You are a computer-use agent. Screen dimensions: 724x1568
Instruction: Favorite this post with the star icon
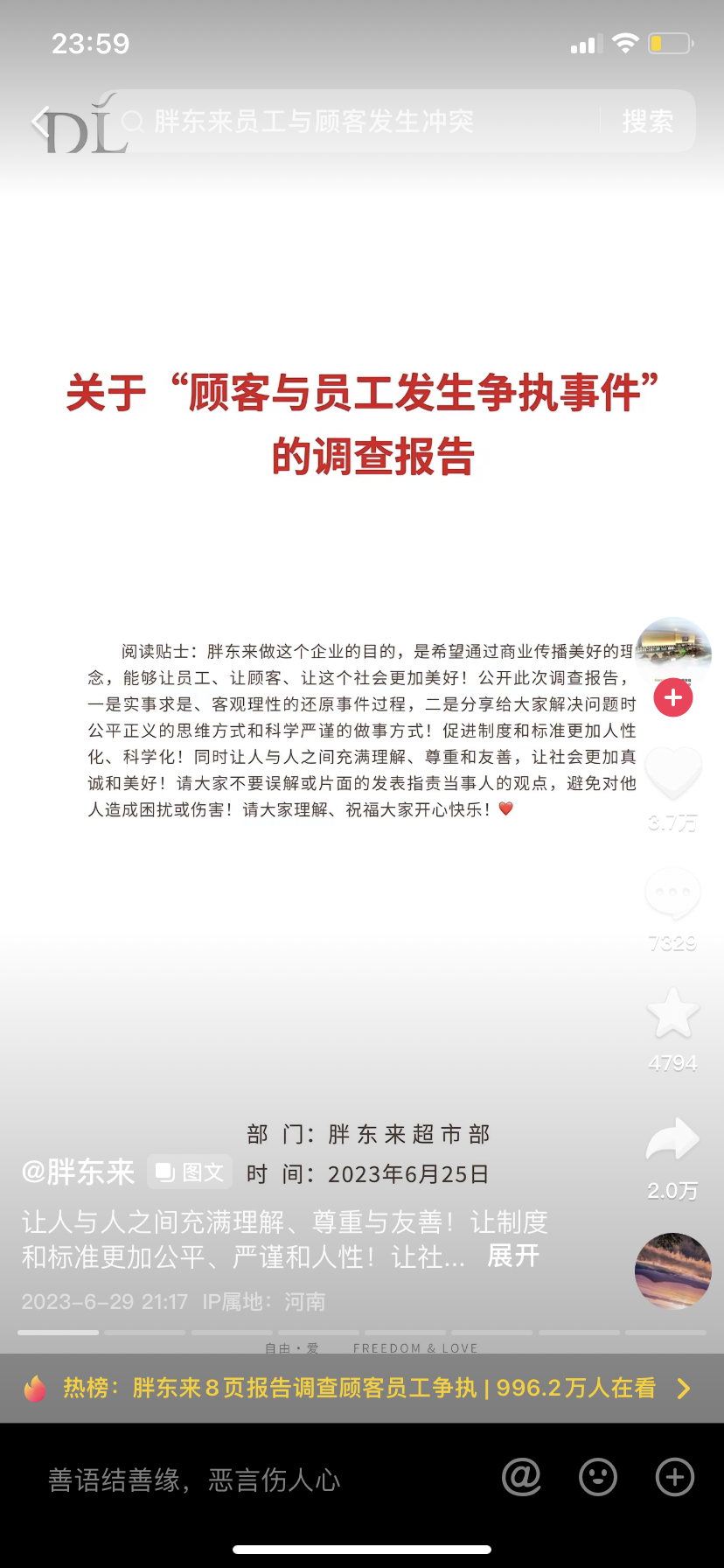coord(672,1014)
